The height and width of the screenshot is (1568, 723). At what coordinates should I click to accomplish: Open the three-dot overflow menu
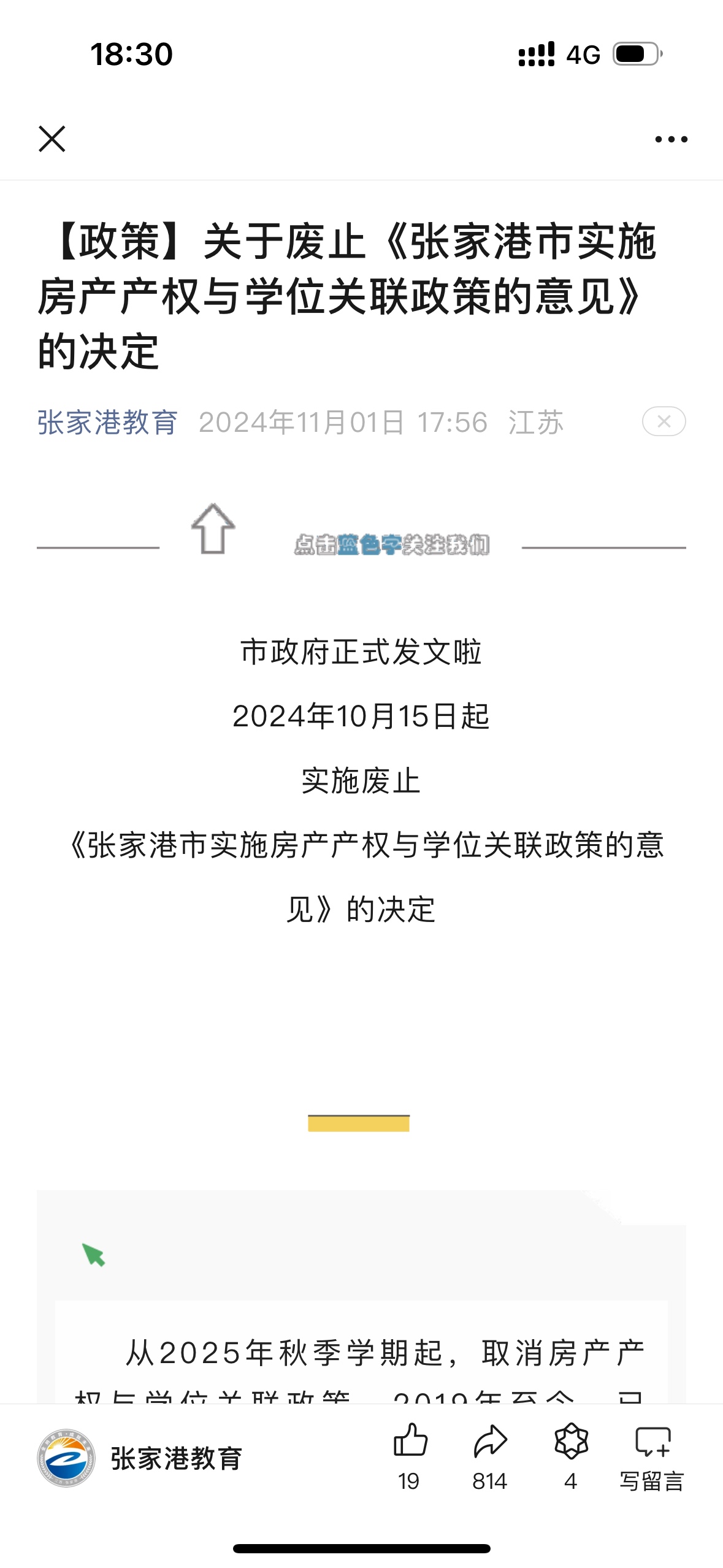[671, 139]
